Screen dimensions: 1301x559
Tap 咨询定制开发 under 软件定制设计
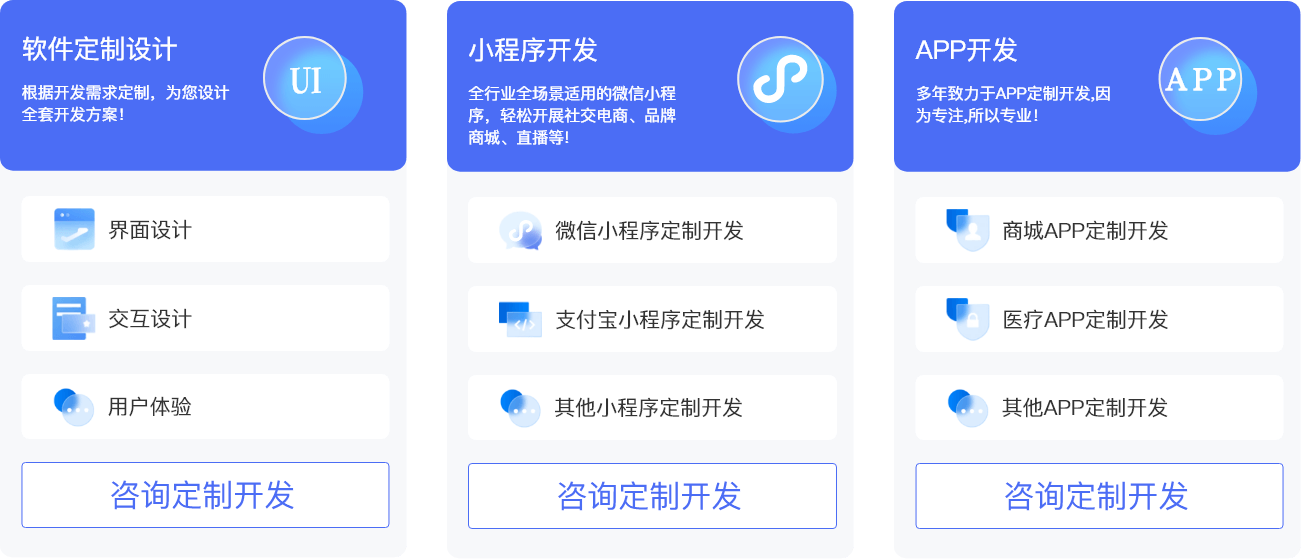[x=205, y=495]
